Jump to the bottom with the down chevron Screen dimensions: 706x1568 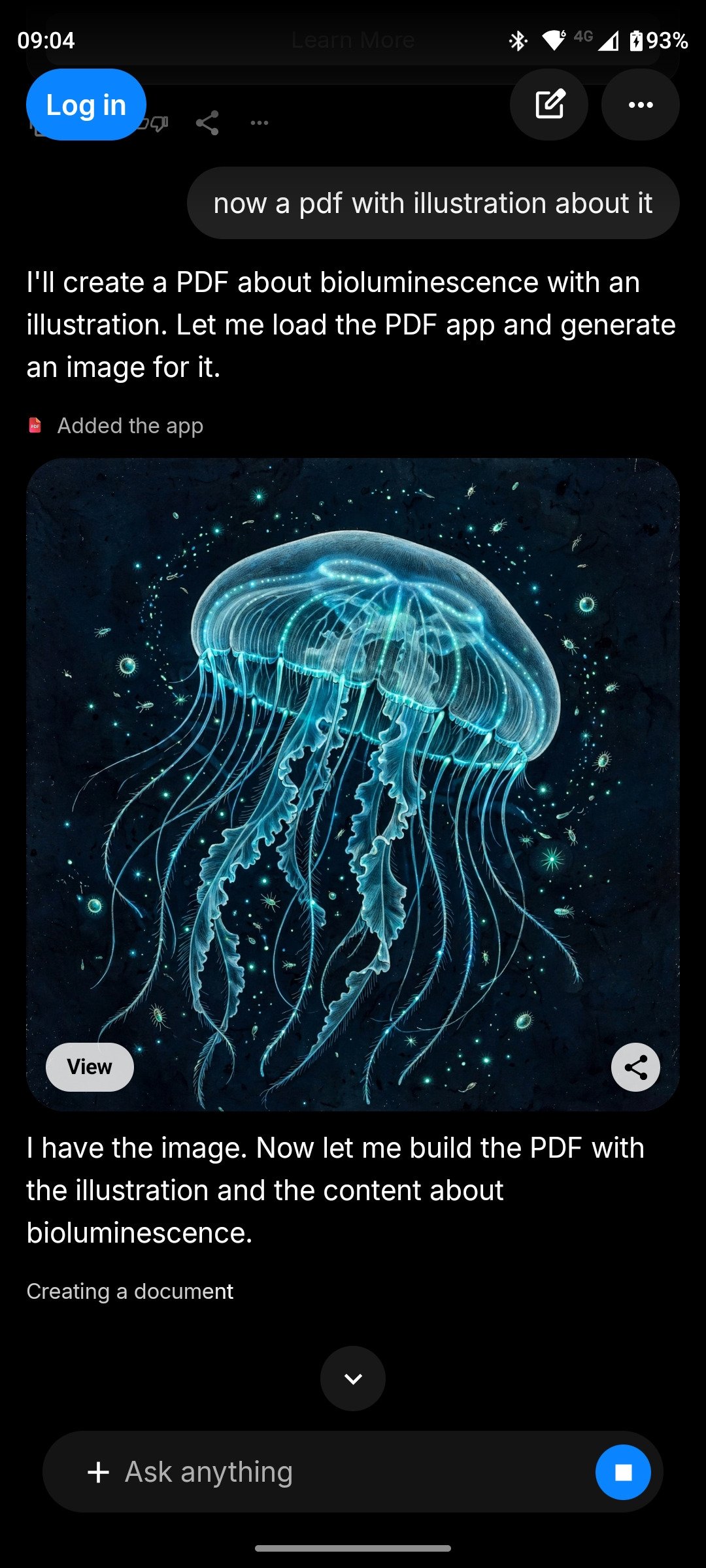click(353, 1379)
